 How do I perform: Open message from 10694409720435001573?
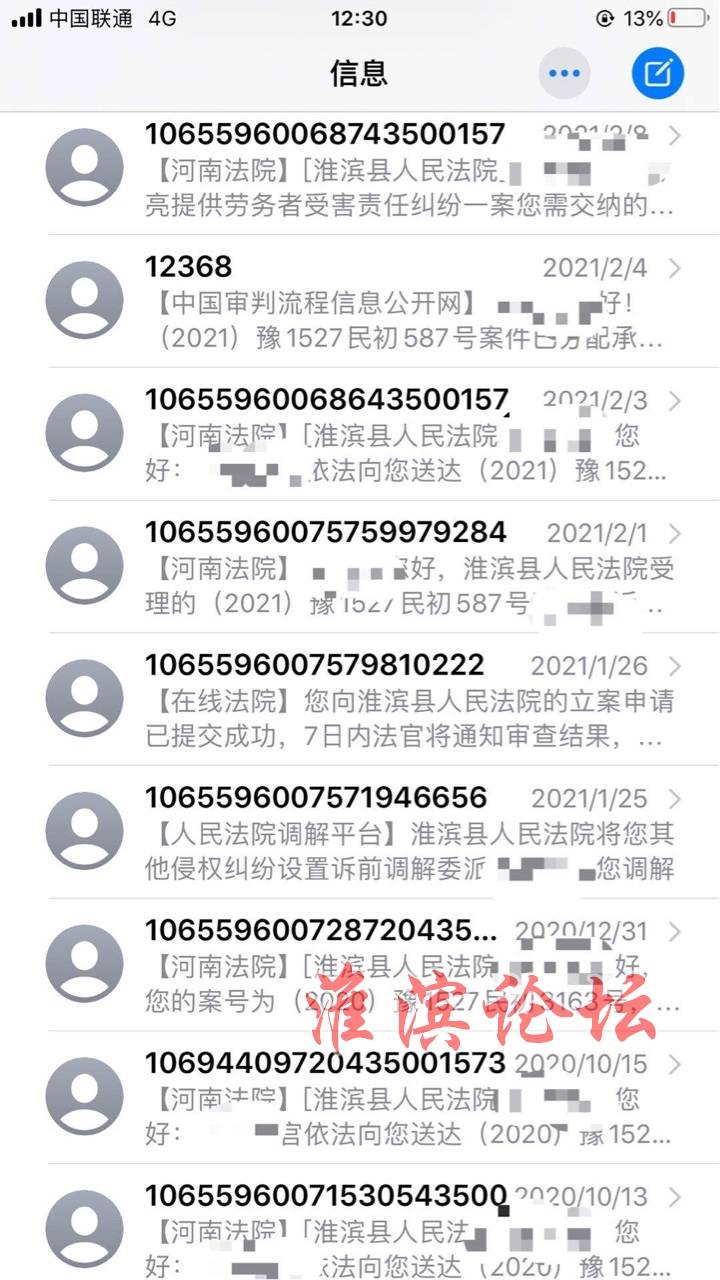(x=360, y=1099)
